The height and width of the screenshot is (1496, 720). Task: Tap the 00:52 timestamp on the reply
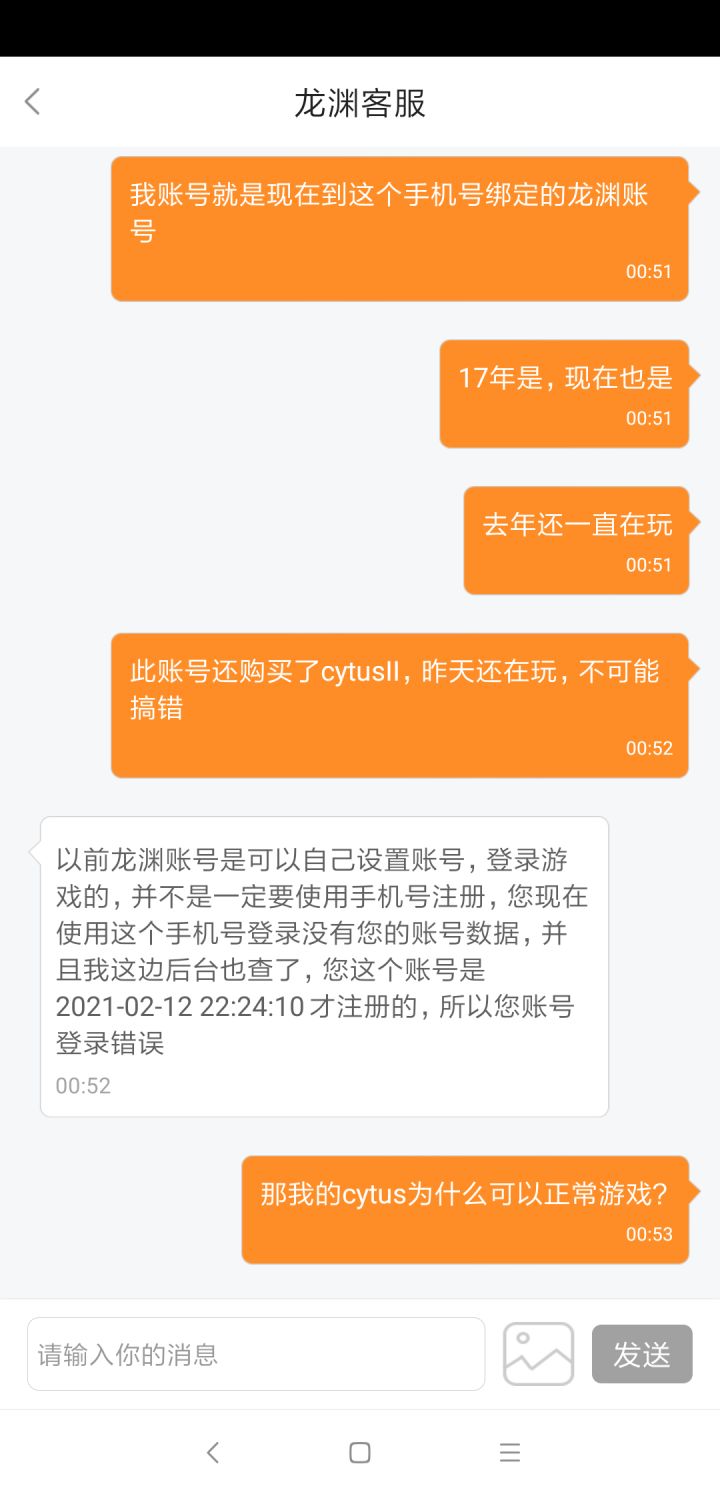tap(84, 1084)
